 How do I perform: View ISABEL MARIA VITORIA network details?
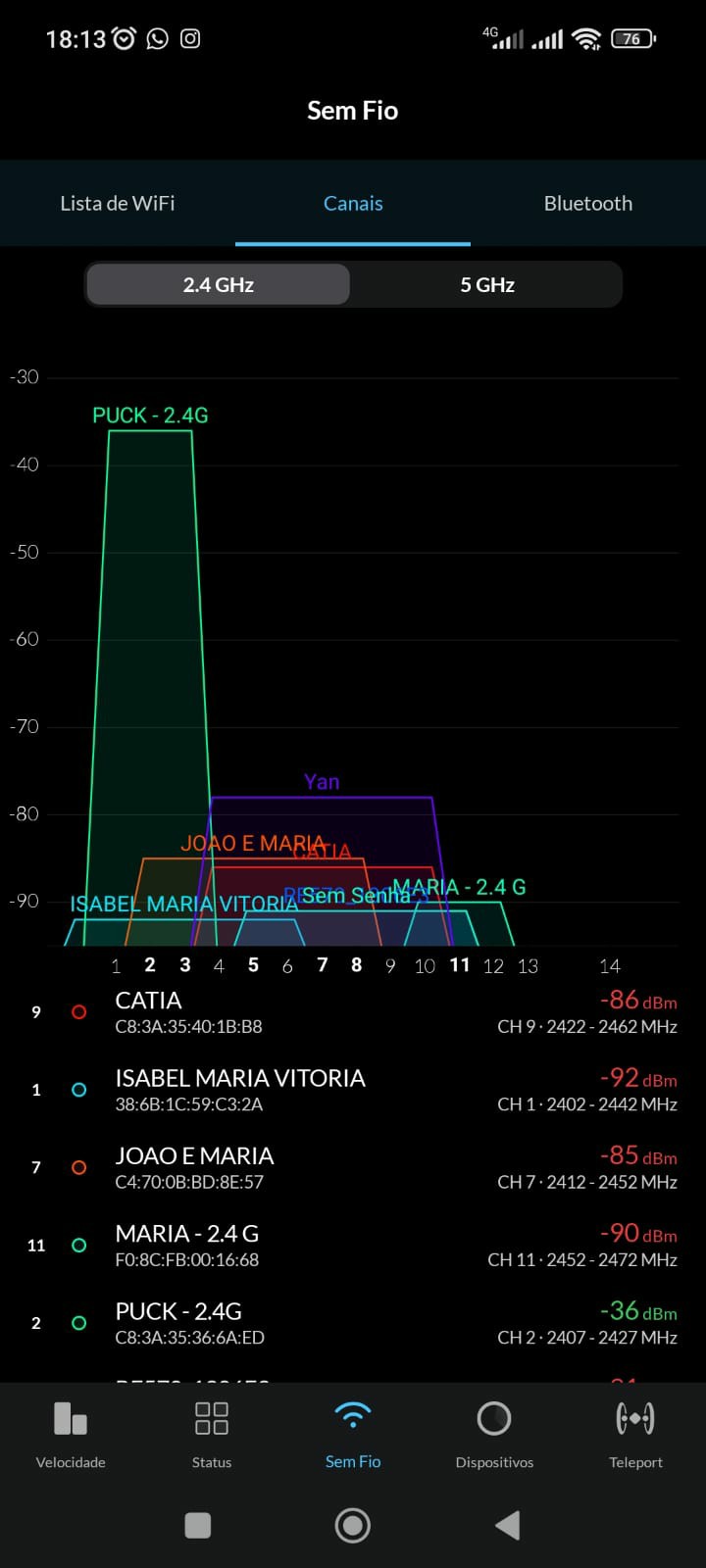[353, 1090]
